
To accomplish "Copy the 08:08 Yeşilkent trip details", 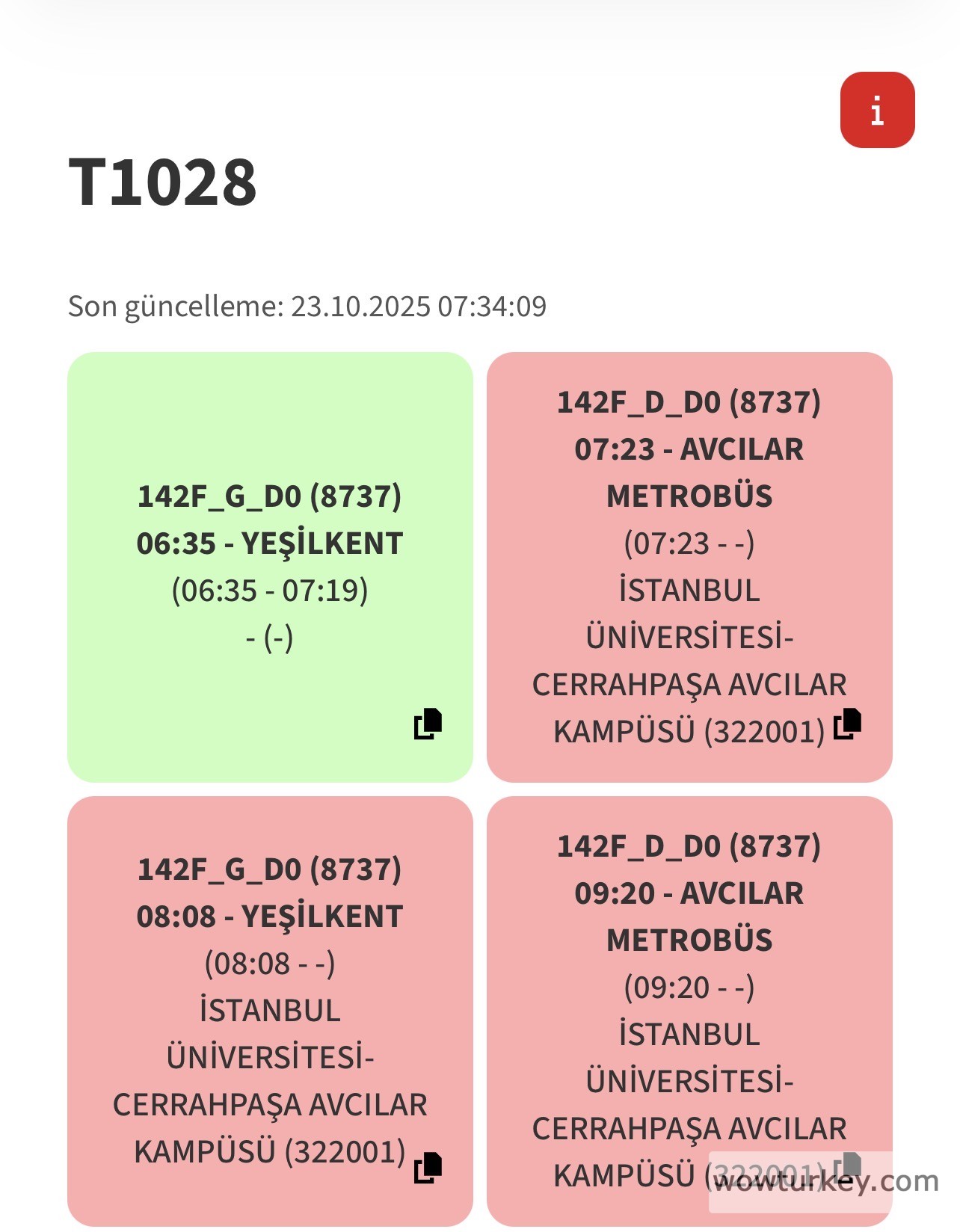I will pos(428,1168).
